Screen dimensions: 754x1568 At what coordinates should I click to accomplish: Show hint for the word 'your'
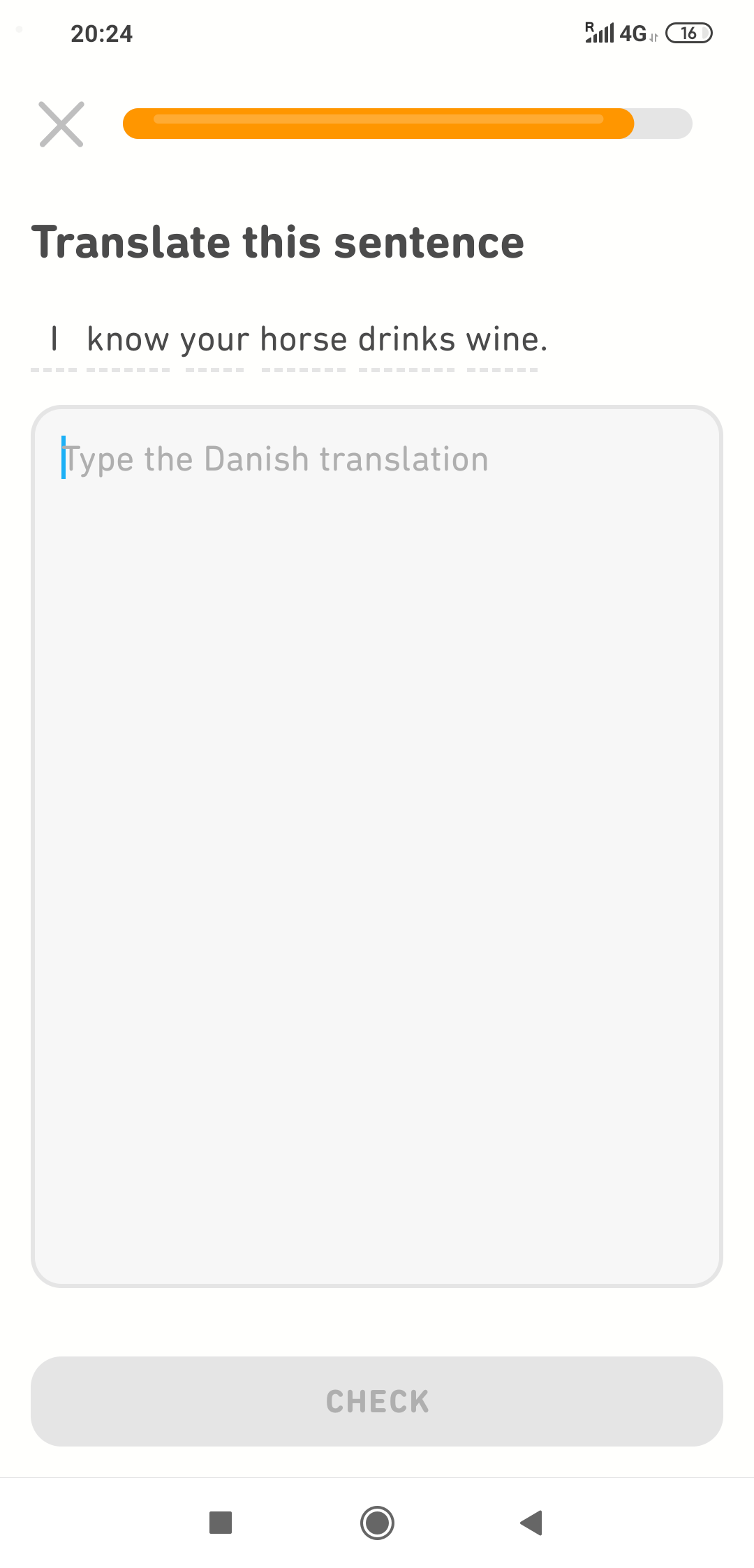[x=215, y=340]
